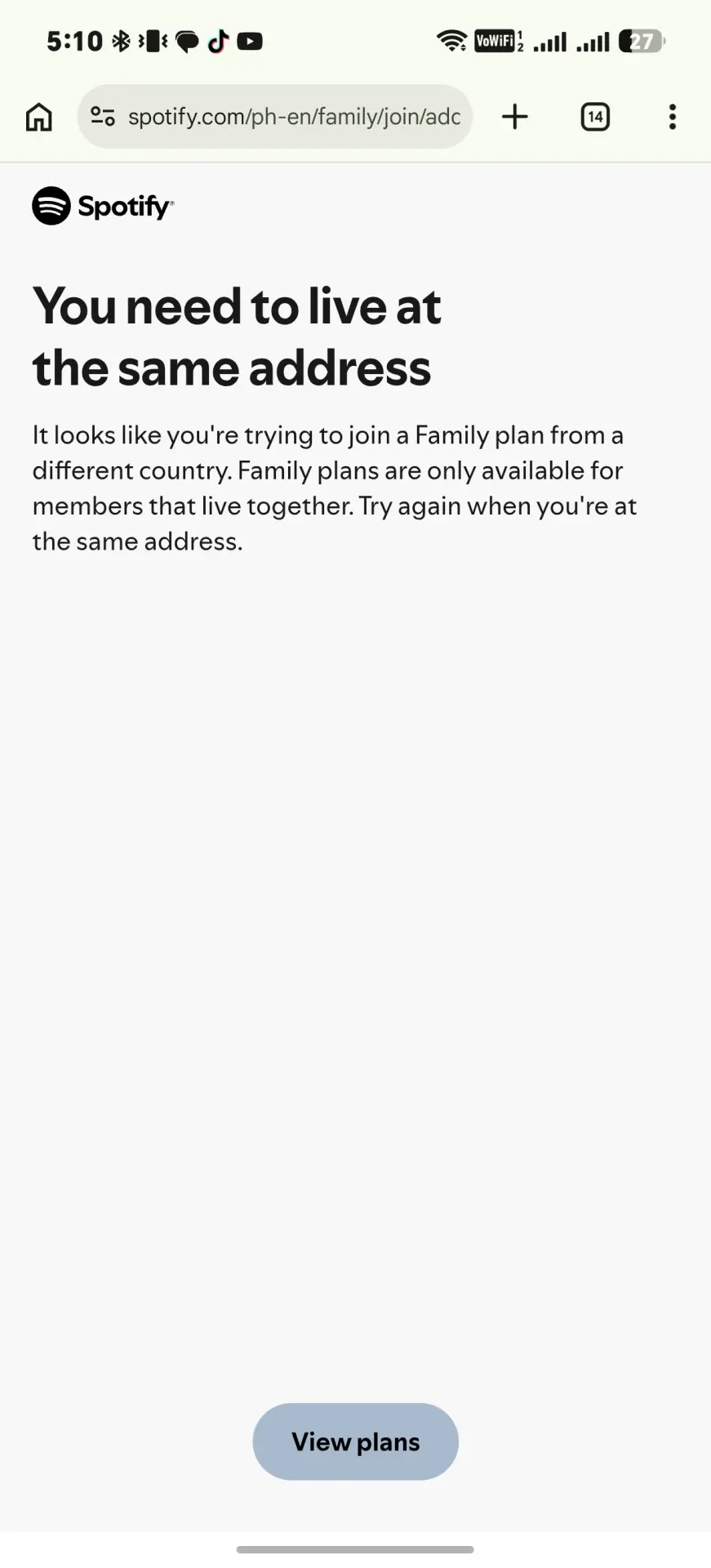Screen dimensions: 711x1568
Task: Go to Spotify home via logo
Action: (x=103, y=206)
